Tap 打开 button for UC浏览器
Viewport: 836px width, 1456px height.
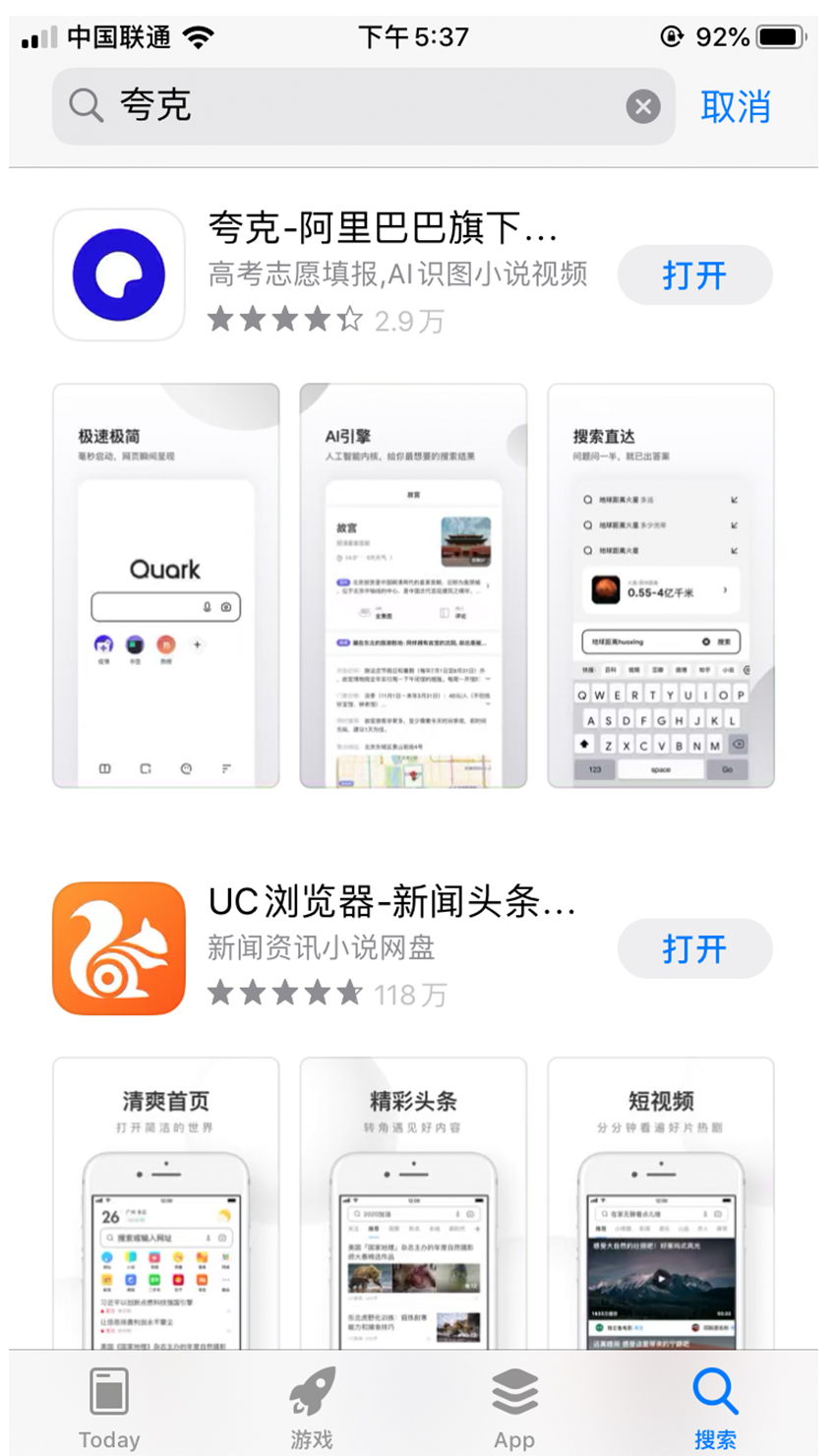[694, 949]
